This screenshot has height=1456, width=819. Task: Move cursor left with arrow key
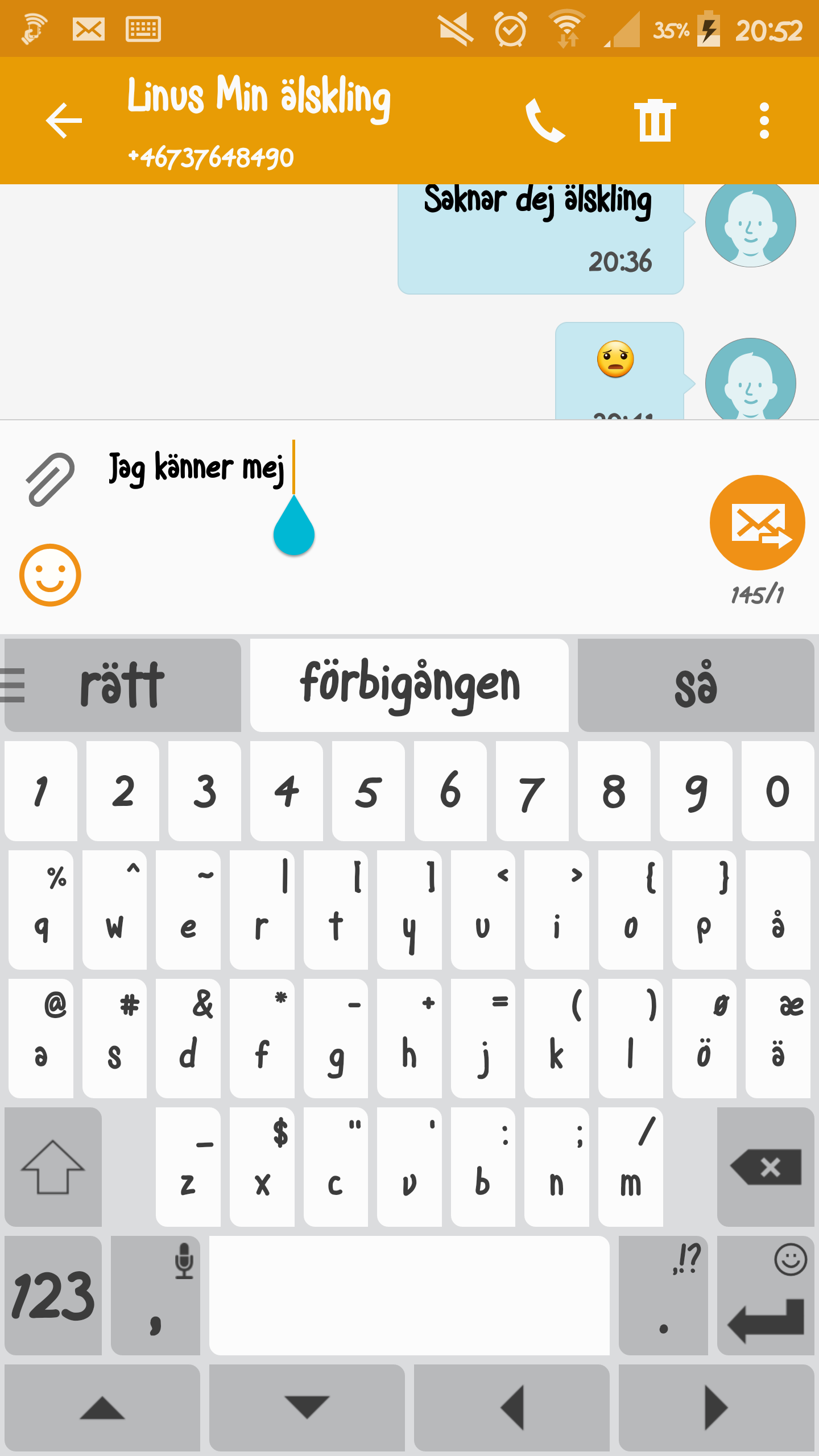512,1408
